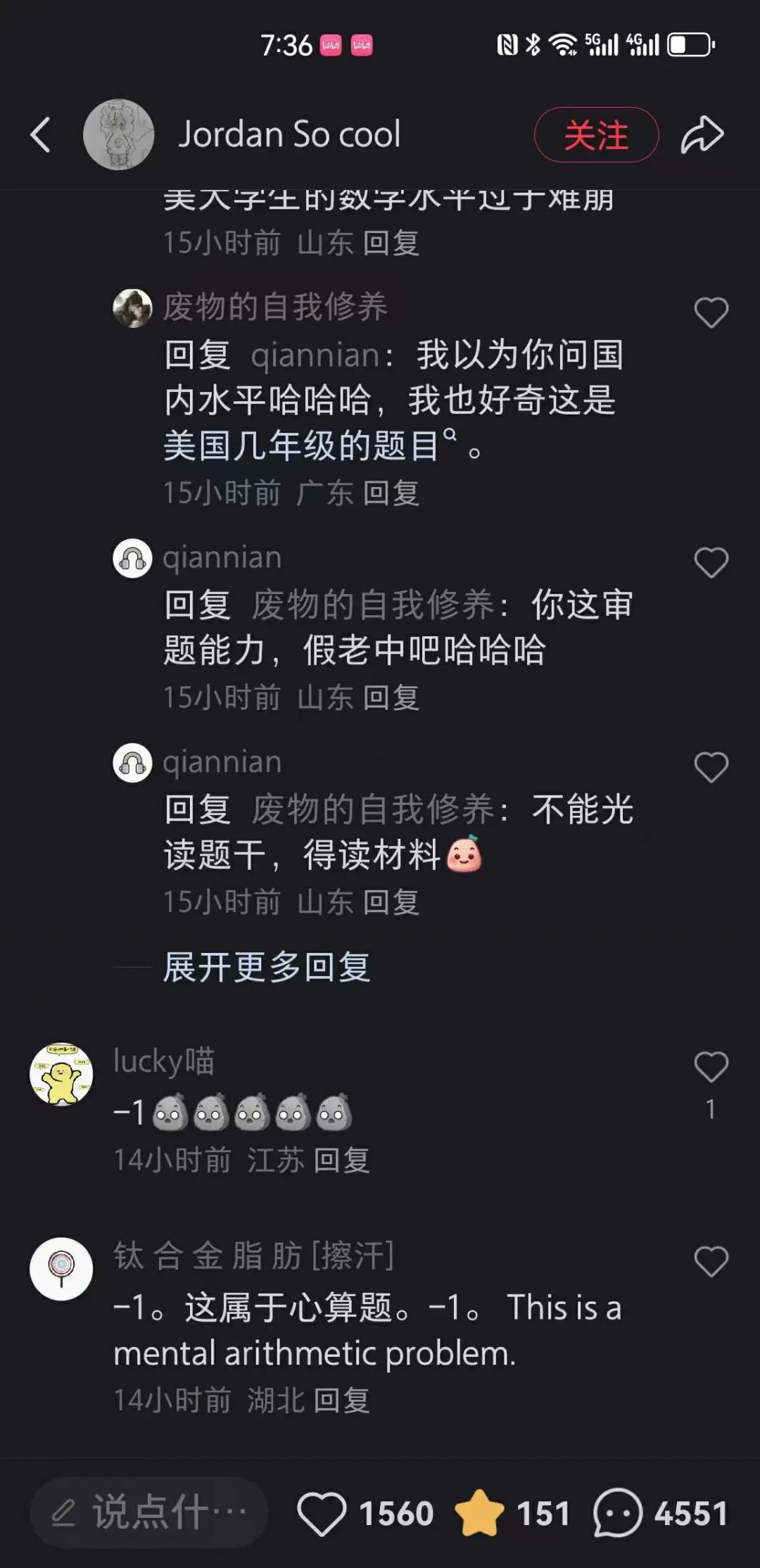Open lucky喵's profile picture
The height and width of the screenshot is (1568, 760).
(x=61, y=1074)
